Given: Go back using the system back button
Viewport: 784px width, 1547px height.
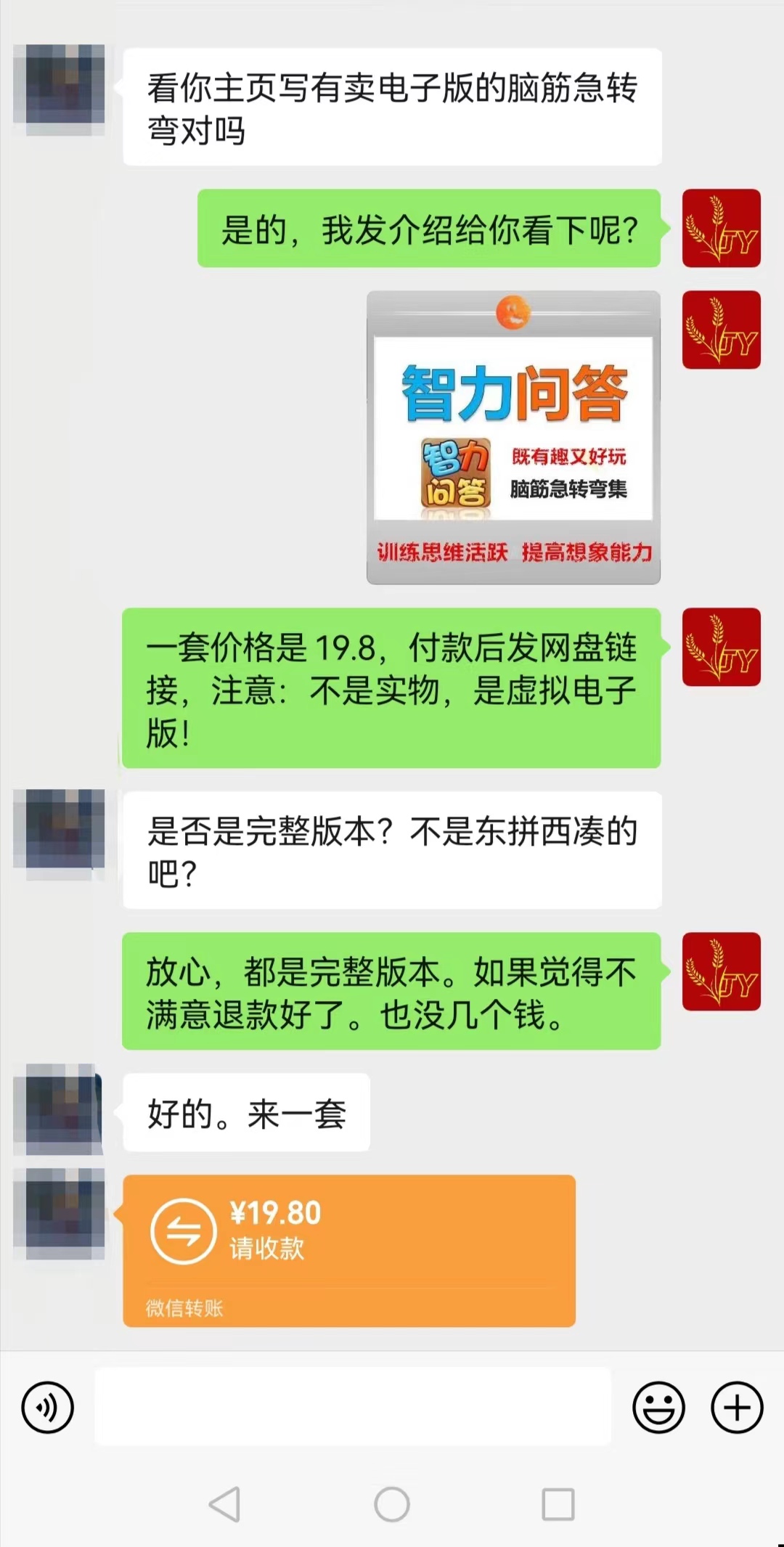Looking at the screenshot, I should pos(224,1504).
